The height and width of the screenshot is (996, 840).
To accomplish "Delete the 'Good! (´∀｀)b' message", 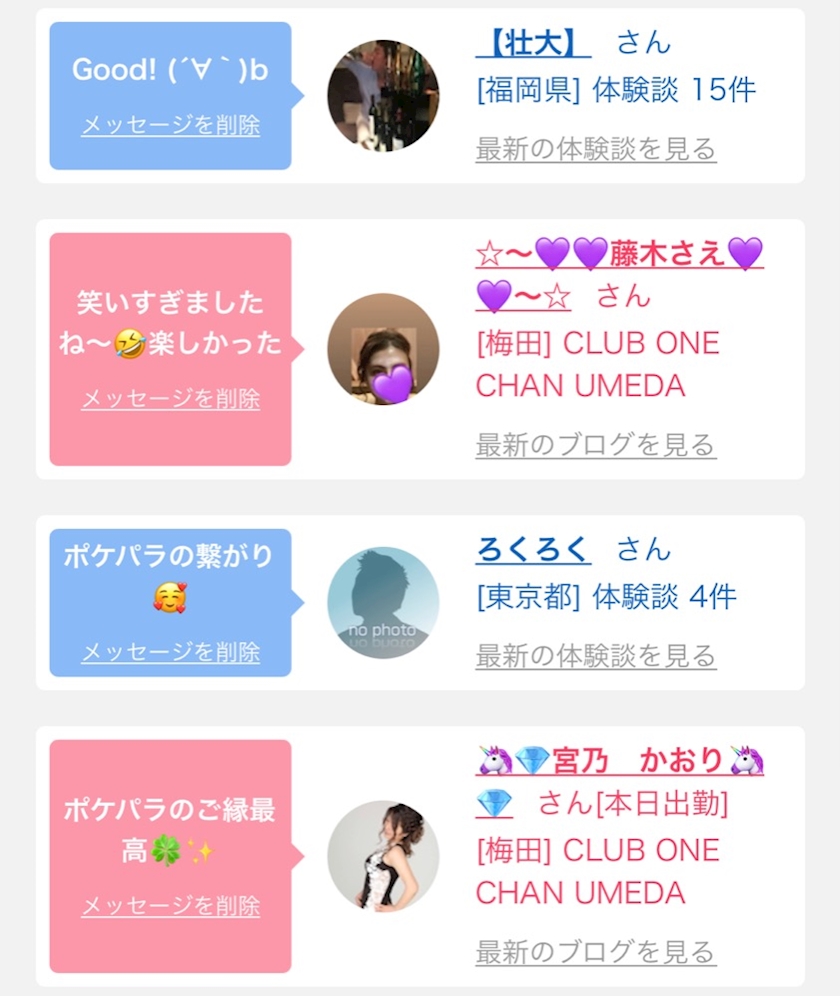I will pos(170,125).
